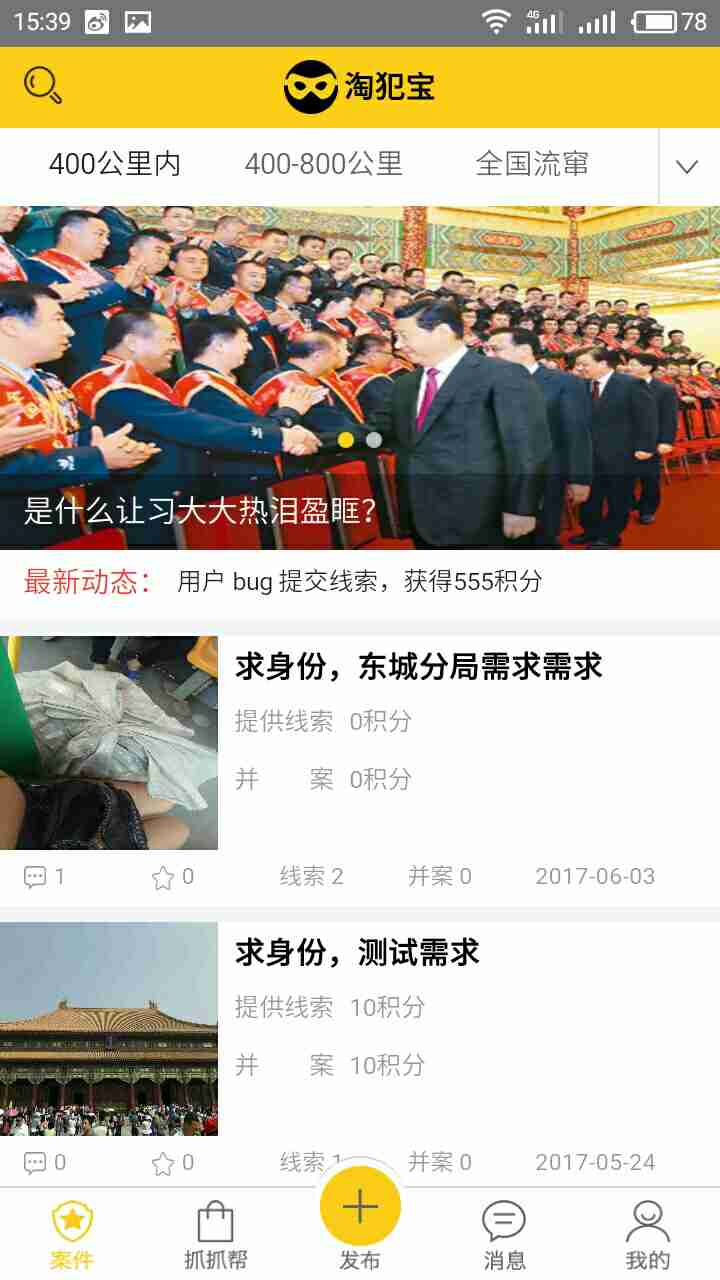This screenshot has height=1280, width=720.
Task: Tap the latest news line about user bug
Action: [x=360, y=581]
